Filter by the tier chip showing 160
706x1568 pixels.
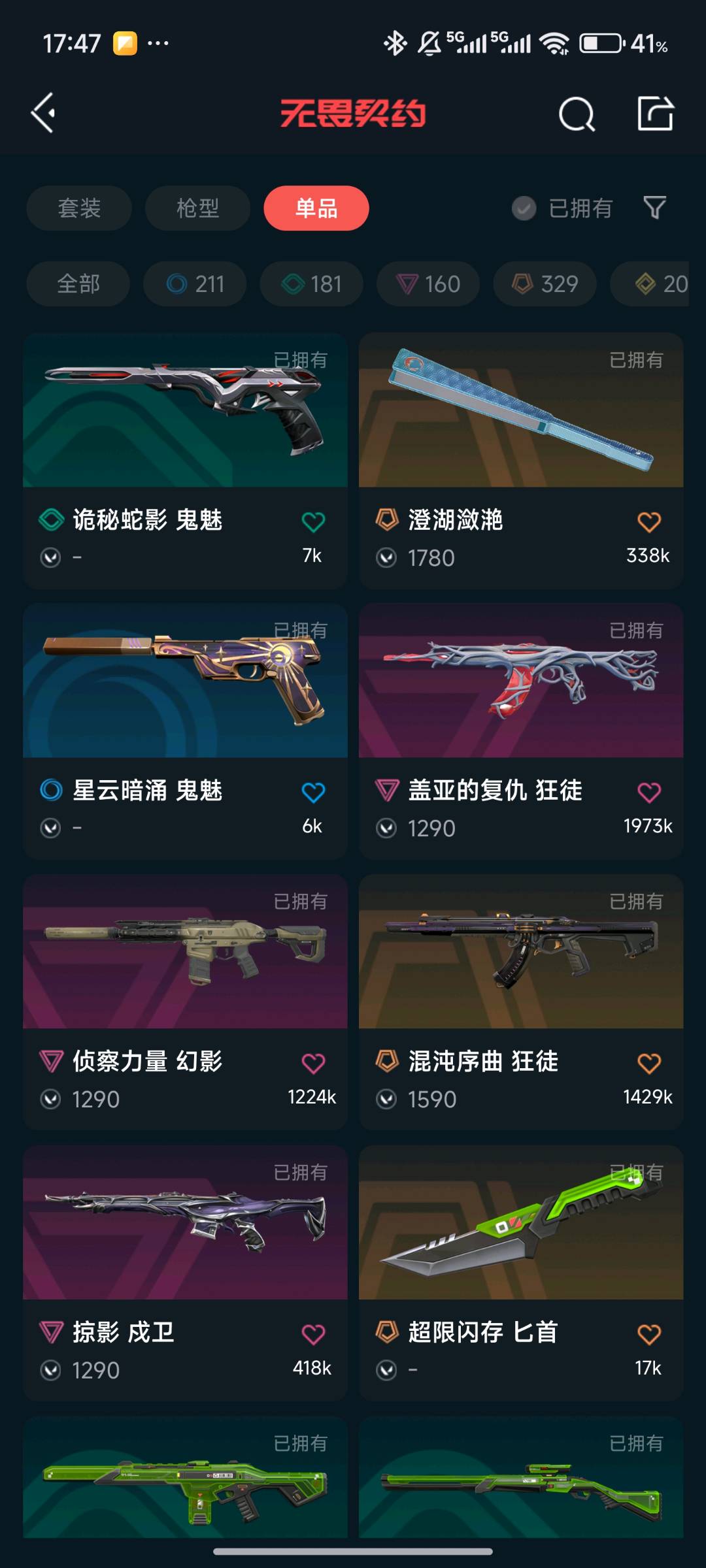428,284
